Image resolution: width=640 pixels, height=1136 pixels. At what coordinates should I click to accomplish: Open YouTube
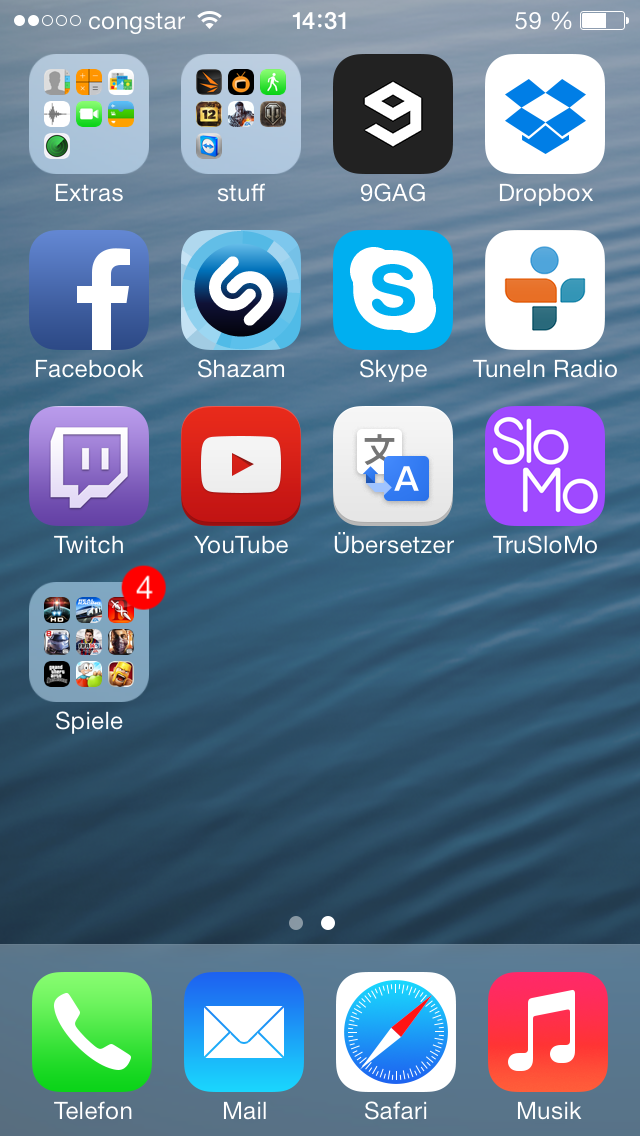[241, 466]
